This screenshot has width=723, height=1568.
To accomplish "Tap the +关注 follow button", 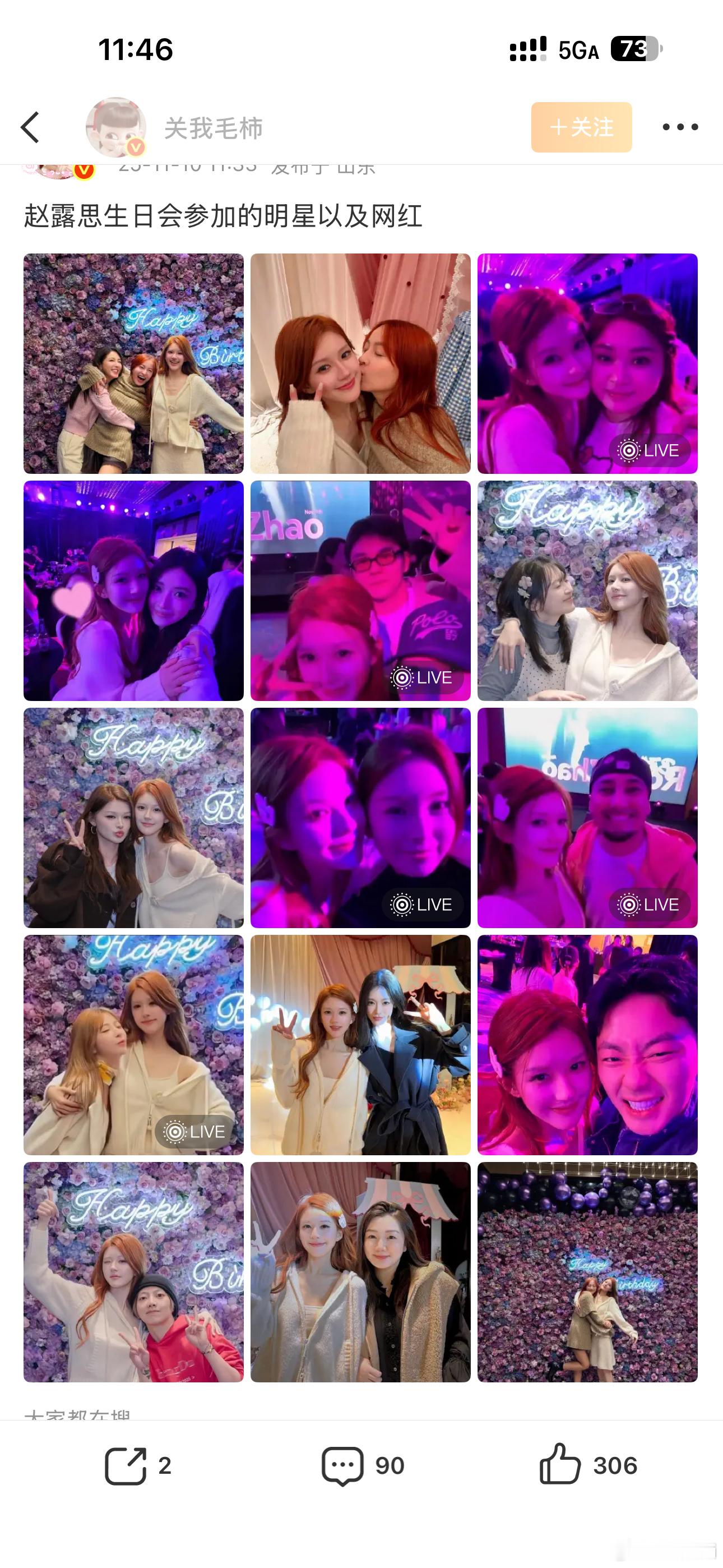I will coord(581,128).
